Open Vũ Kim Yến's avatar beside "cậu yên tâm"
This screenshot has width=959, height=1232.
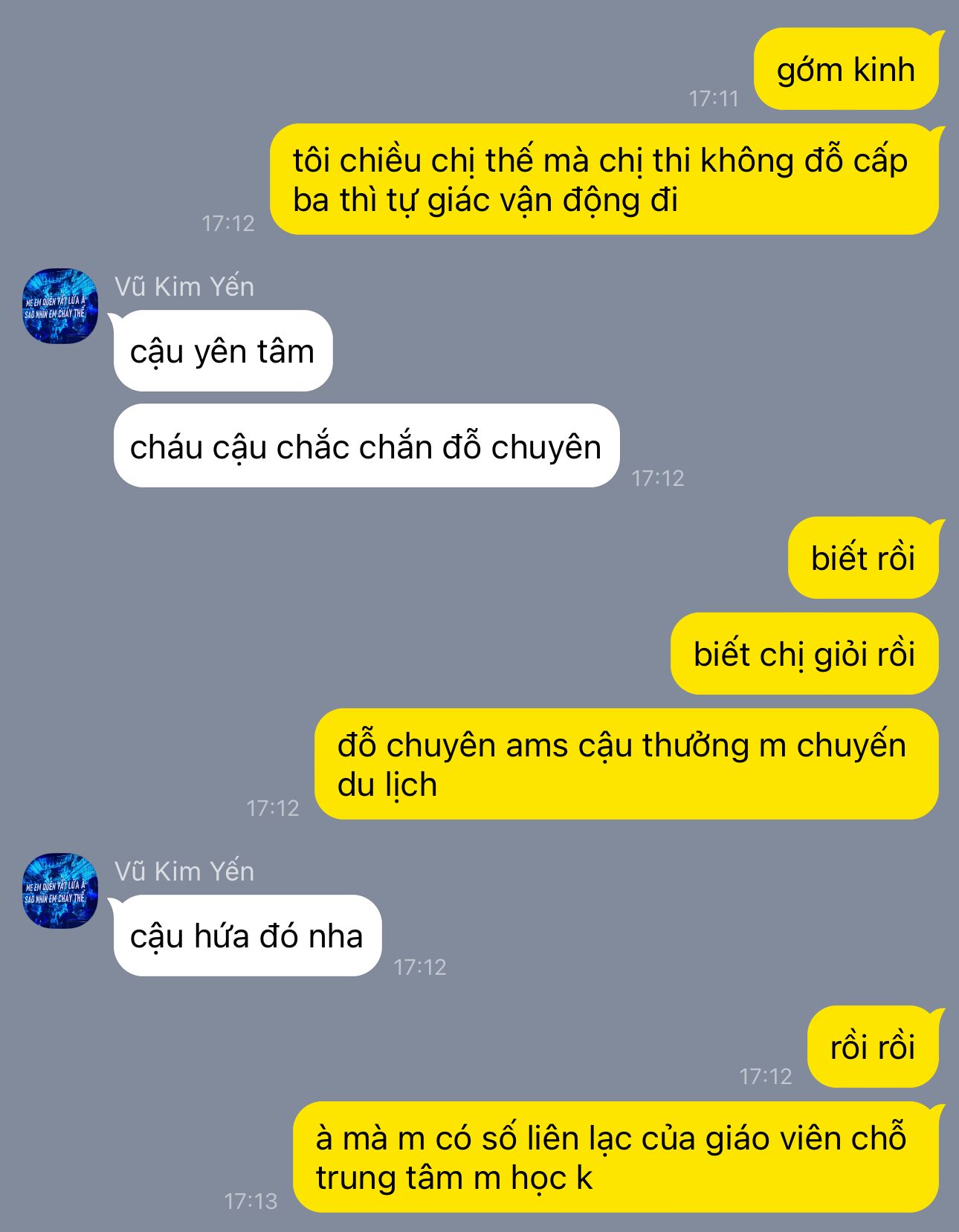coord(60,306)
